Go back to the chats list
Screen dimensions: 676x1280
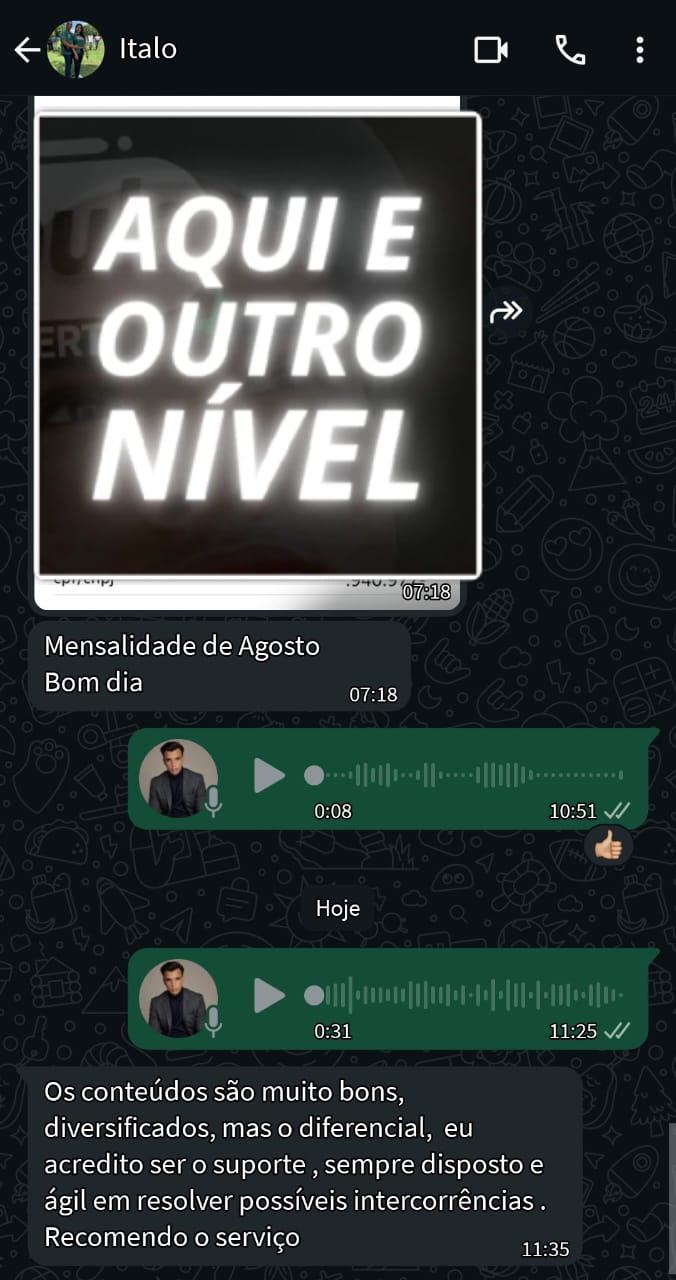(x=27, y=49)
